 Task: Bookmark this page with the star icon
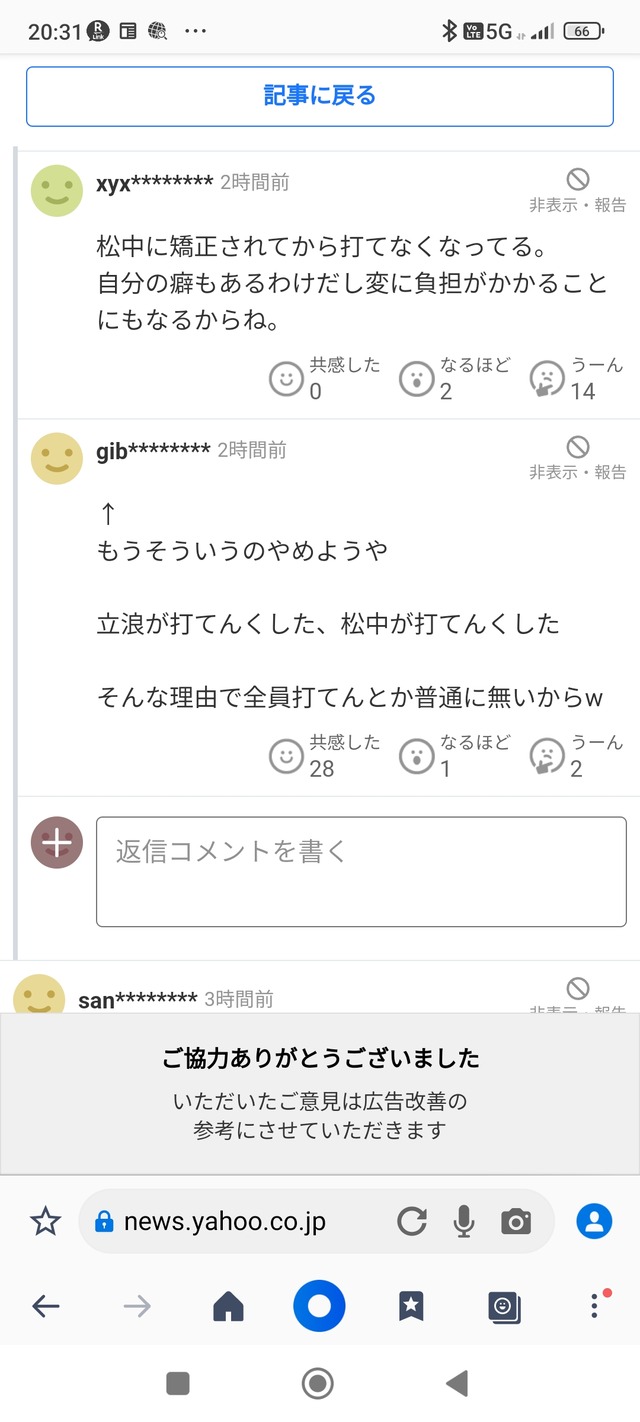(x=45, y=1221)
